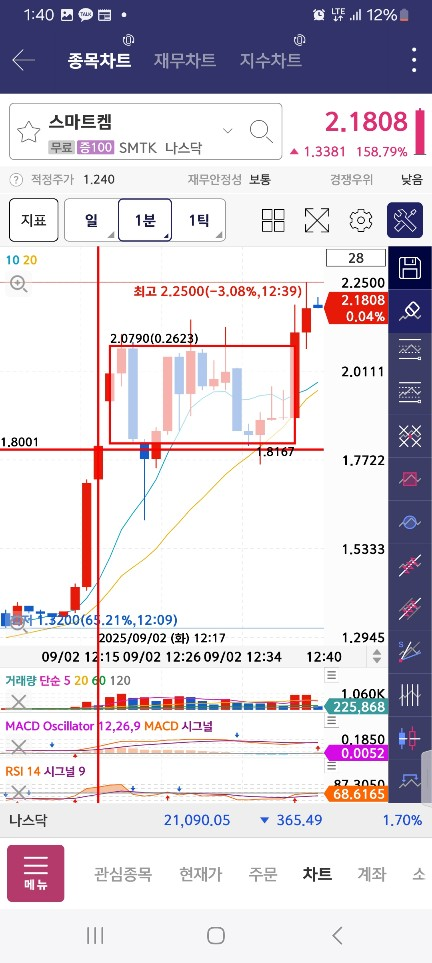Toggle the drawing tools panel button

pyautogui.click(x=405, y=220)
